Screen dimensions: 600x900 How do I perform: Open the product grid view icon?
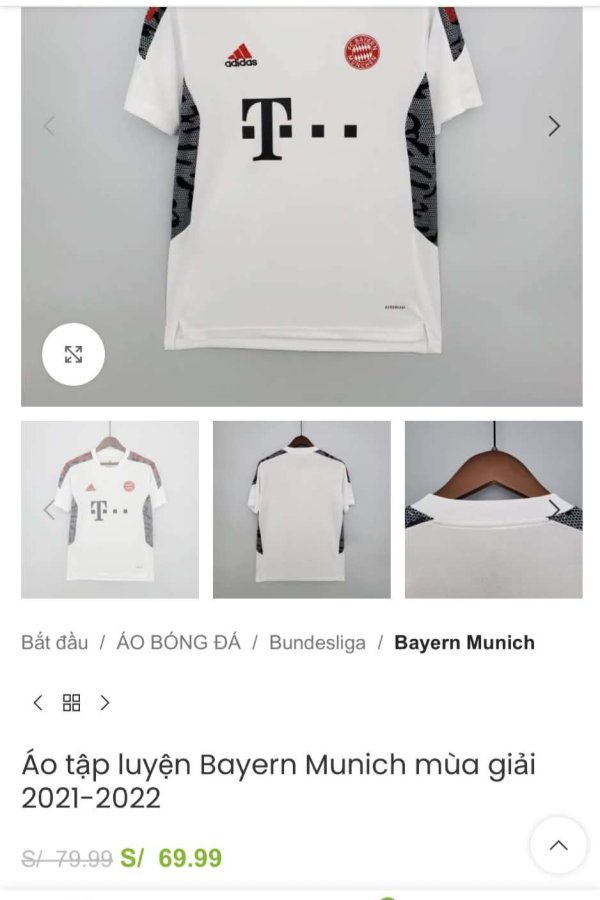[71, 703]
